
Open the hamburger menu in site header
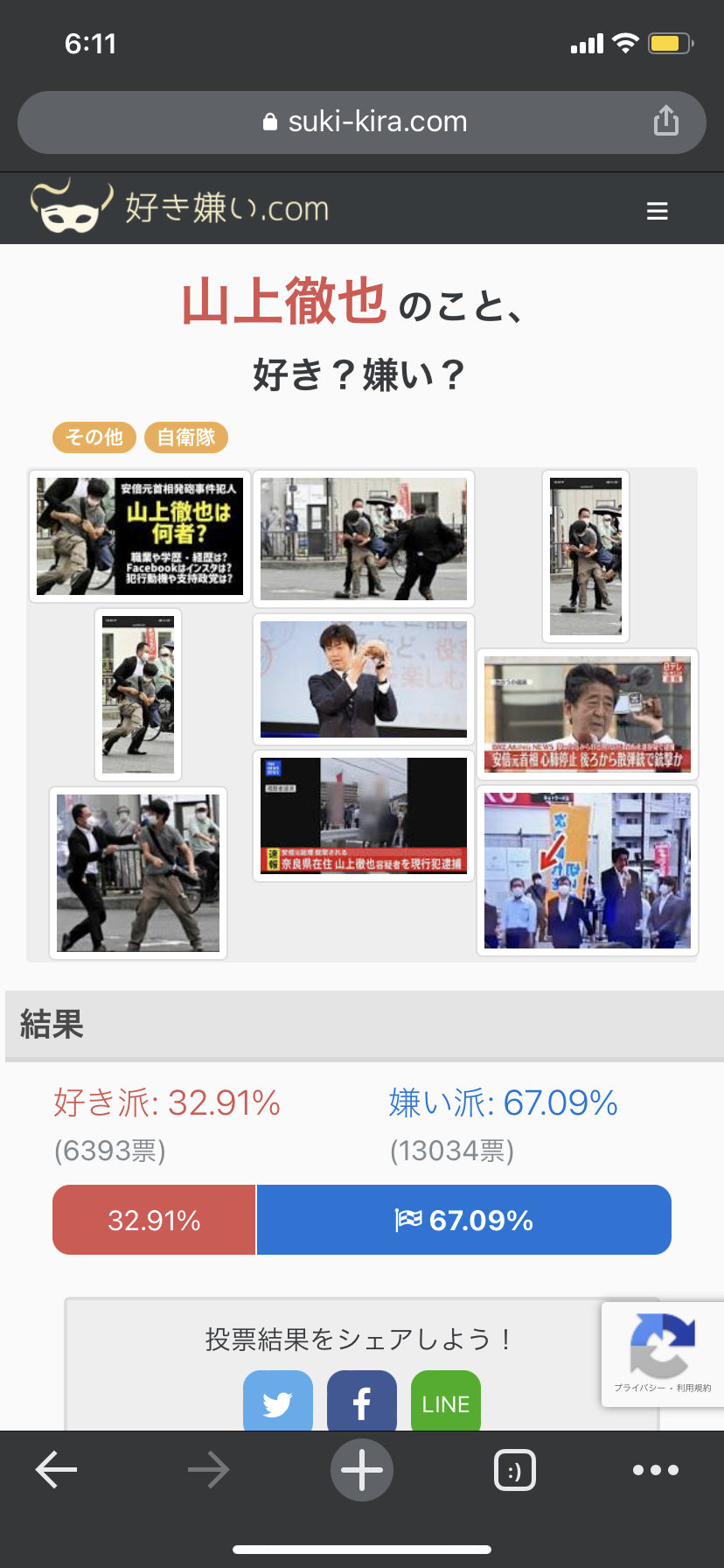coord(657,211)
